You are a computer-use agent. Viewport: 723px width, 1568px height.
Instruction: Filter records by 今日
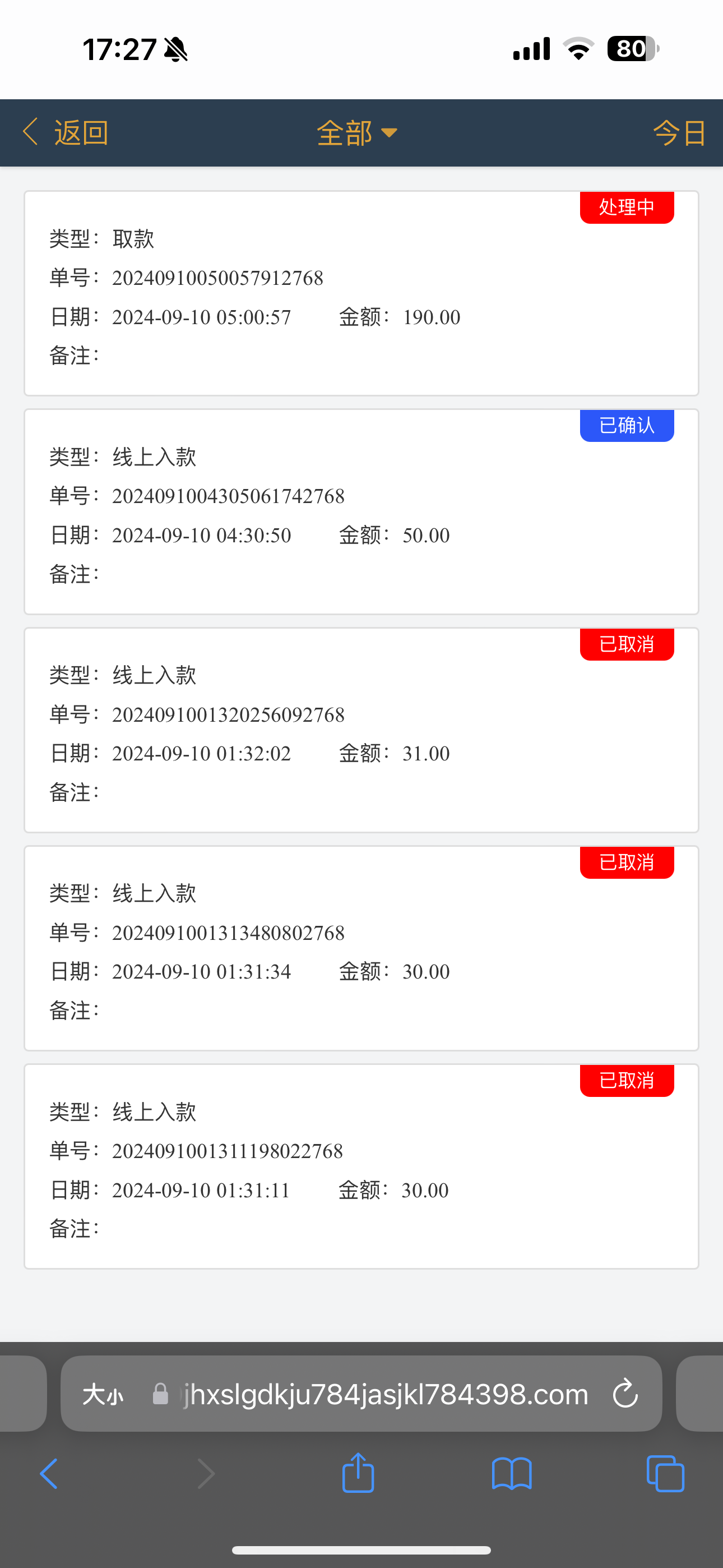679,133
